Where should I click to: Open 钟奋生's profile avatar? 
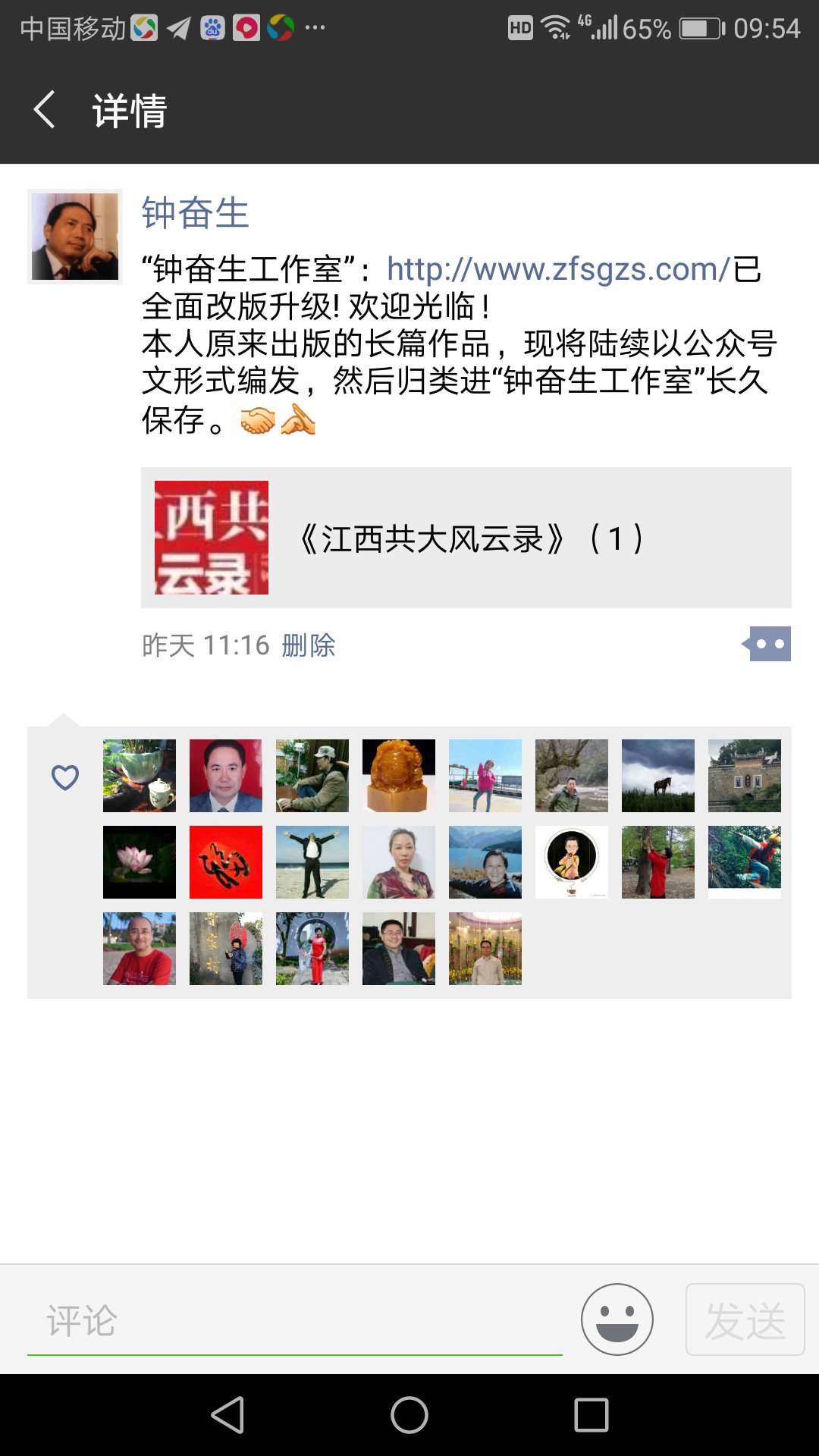coord(75,237)
